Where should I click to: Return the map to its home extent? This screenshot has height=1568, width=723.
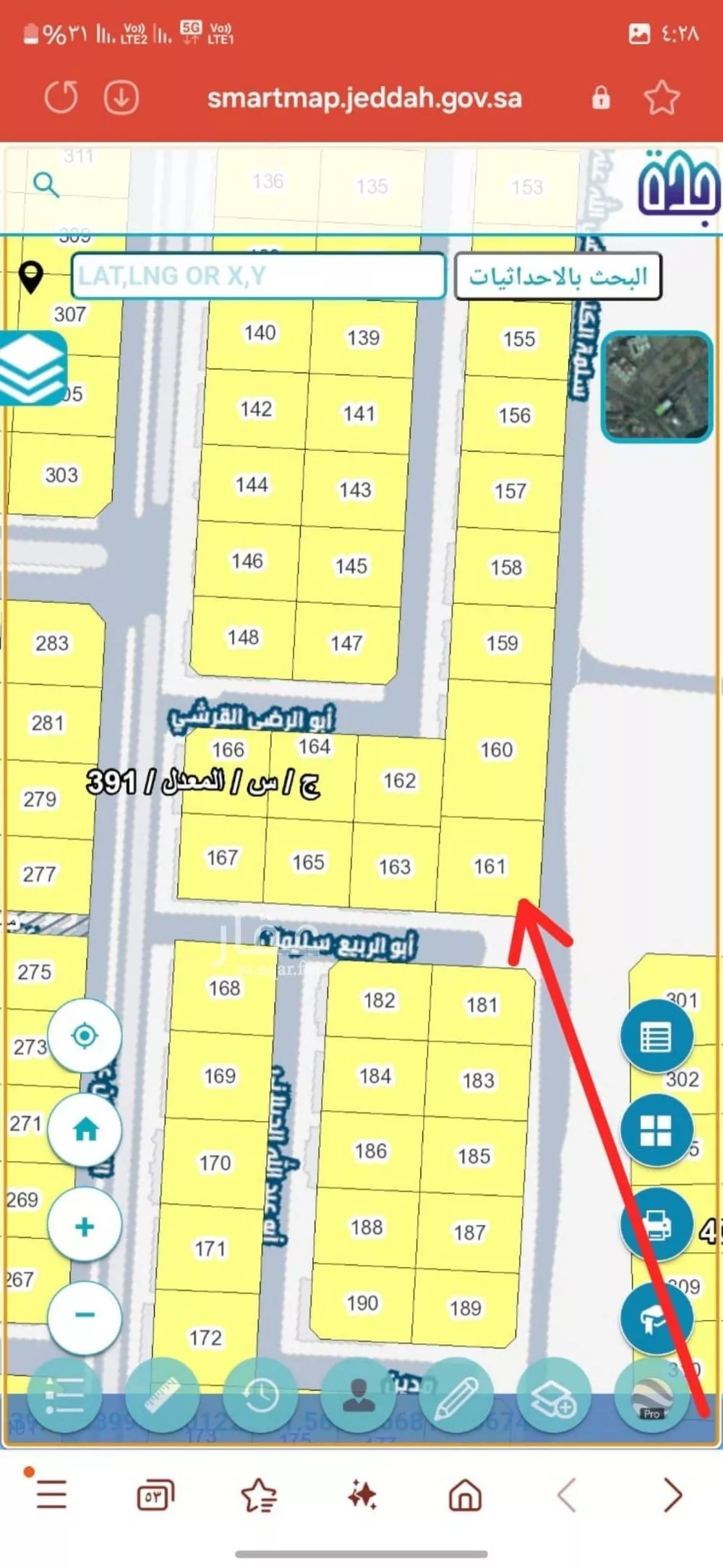85,1129
